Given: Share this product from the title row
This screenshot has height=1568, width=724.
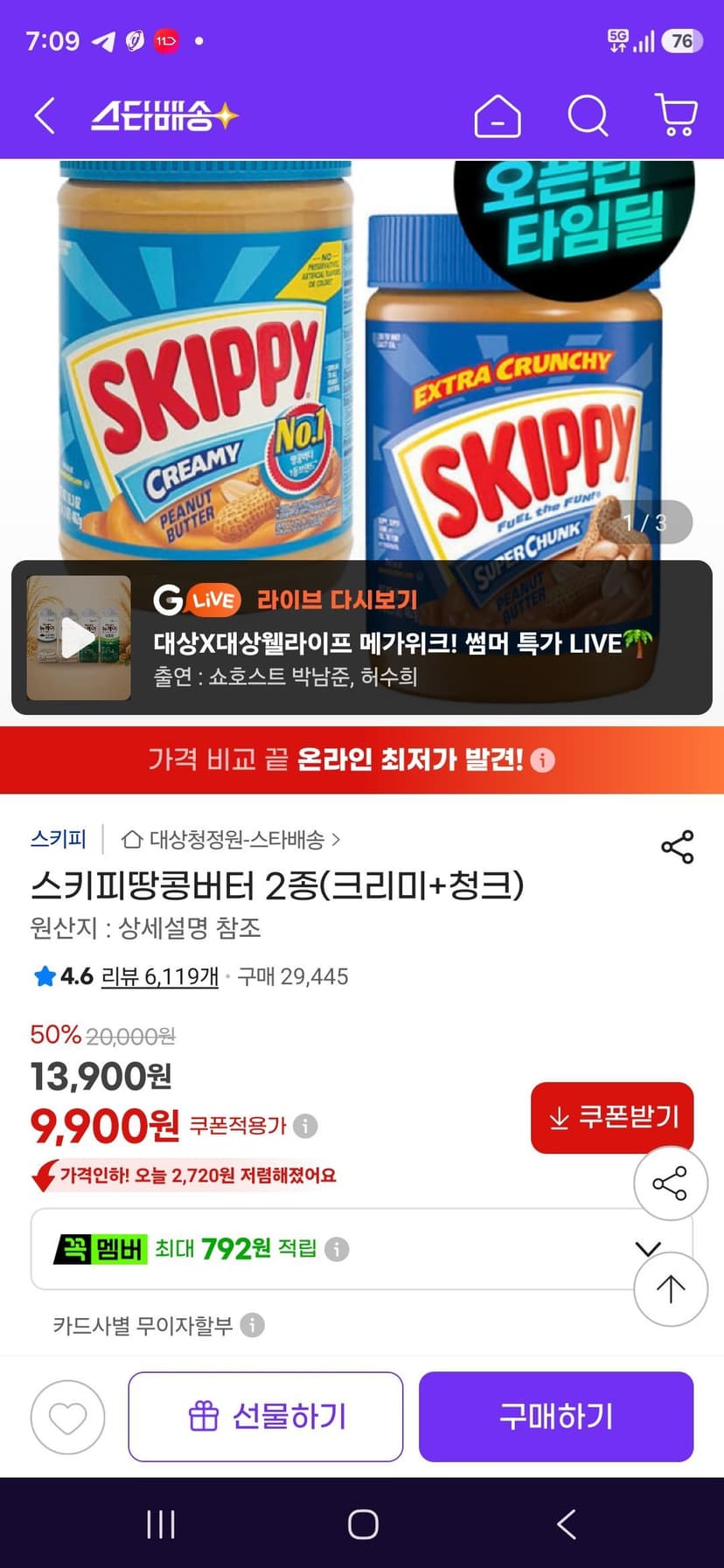Looking at the screenshot, I should point(678,847).
